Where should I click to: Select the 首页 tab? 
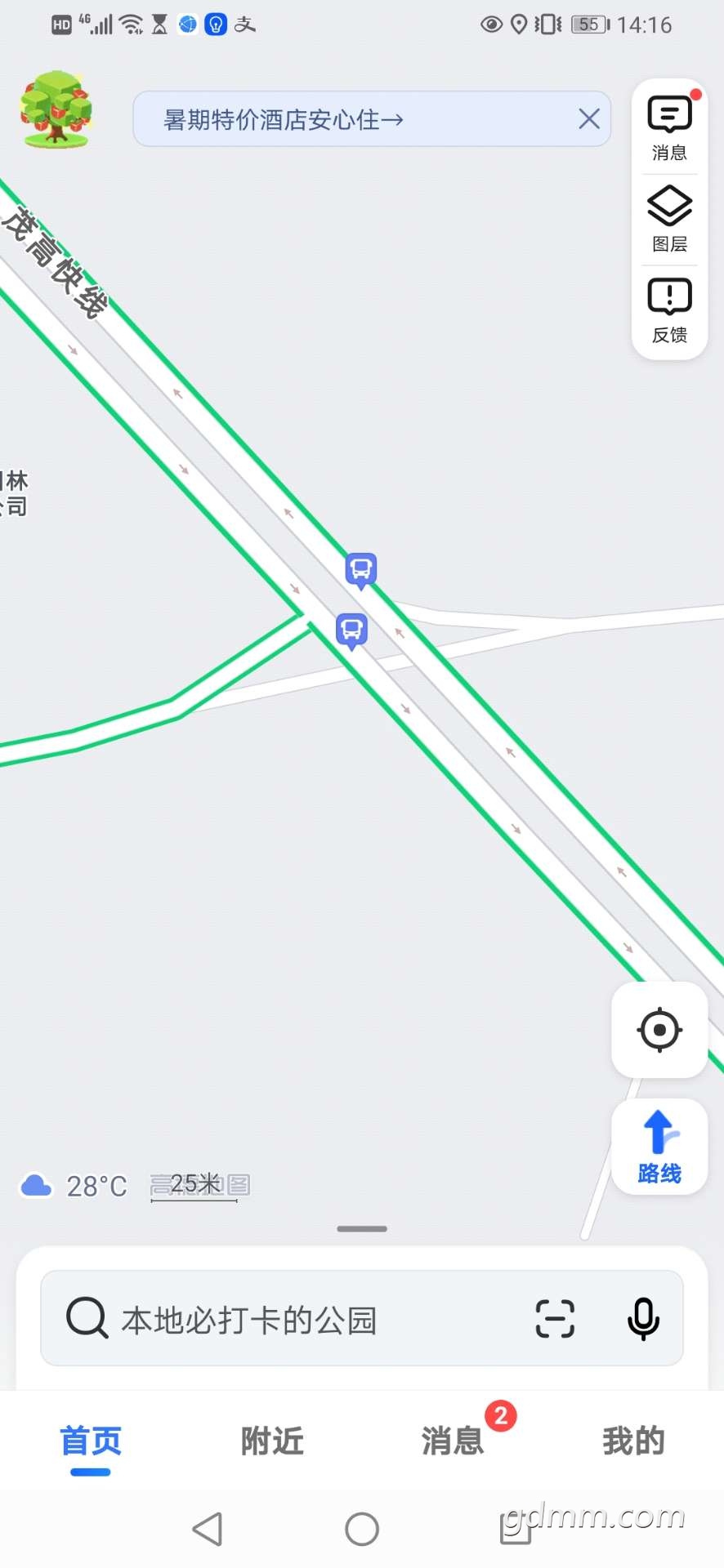click(91, 1441)
